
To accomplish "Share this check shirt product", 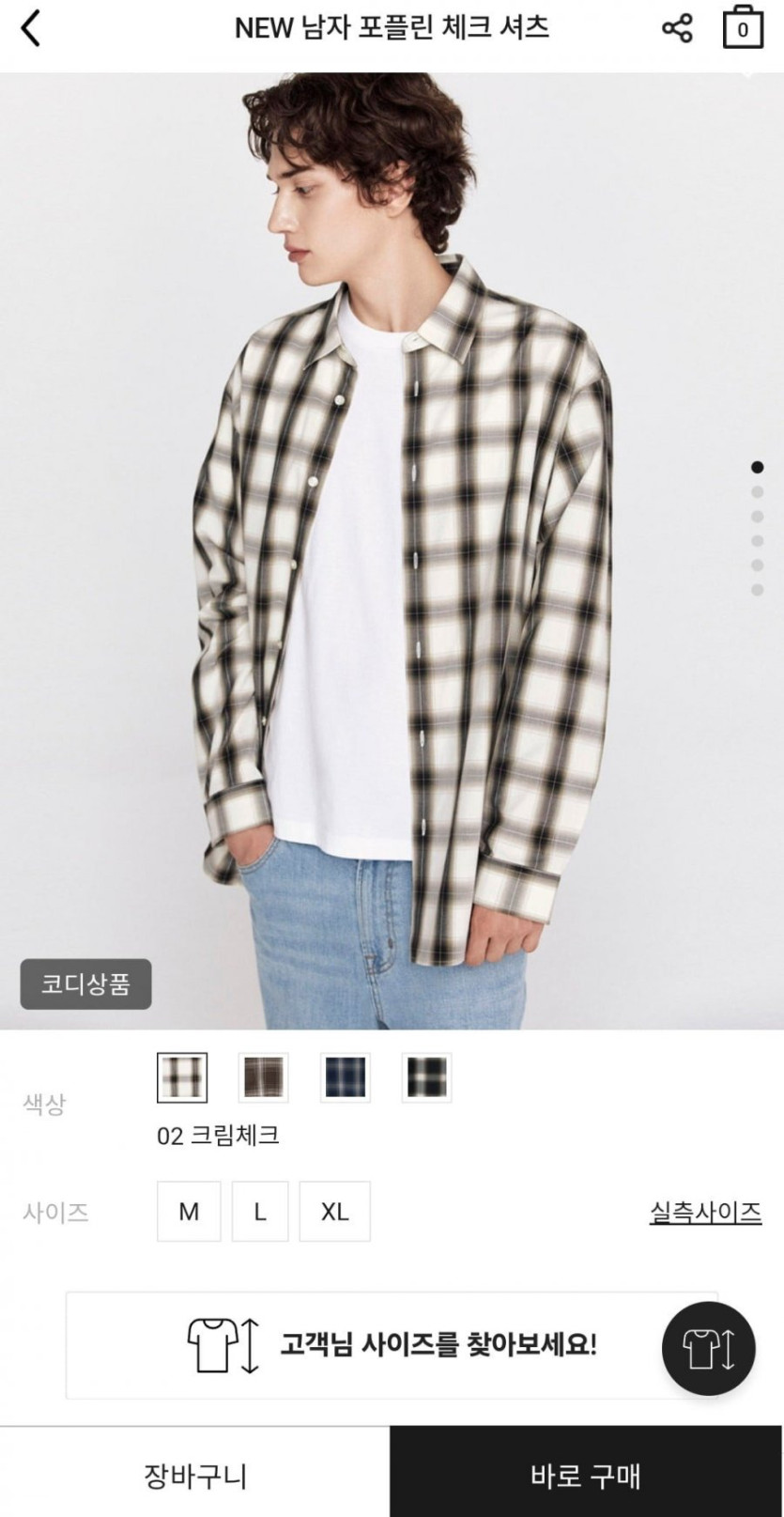I will click(x=677, y=28).
